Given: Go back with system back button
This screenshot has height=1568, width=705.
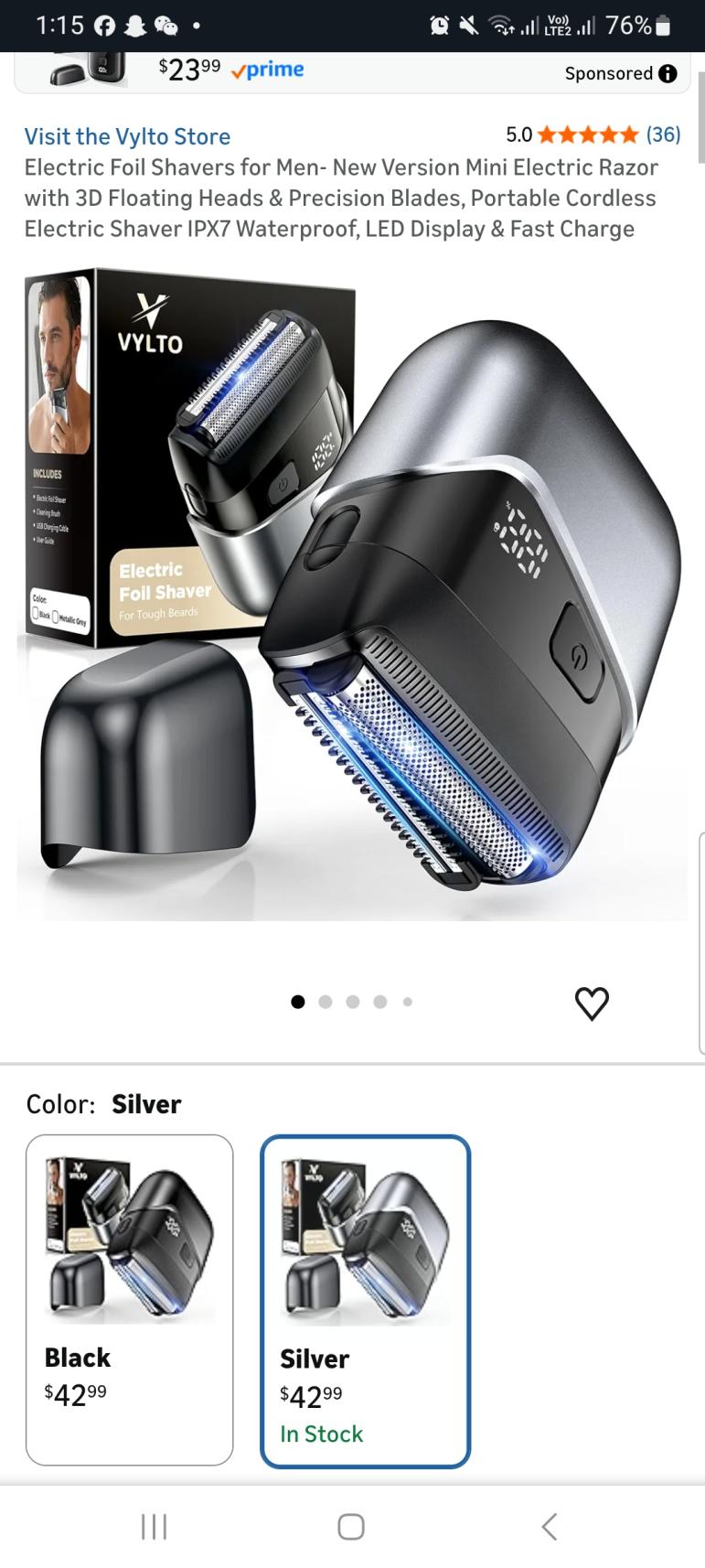Looking at the screenshot, I should pyautogui.click(x=549, y=1526).
